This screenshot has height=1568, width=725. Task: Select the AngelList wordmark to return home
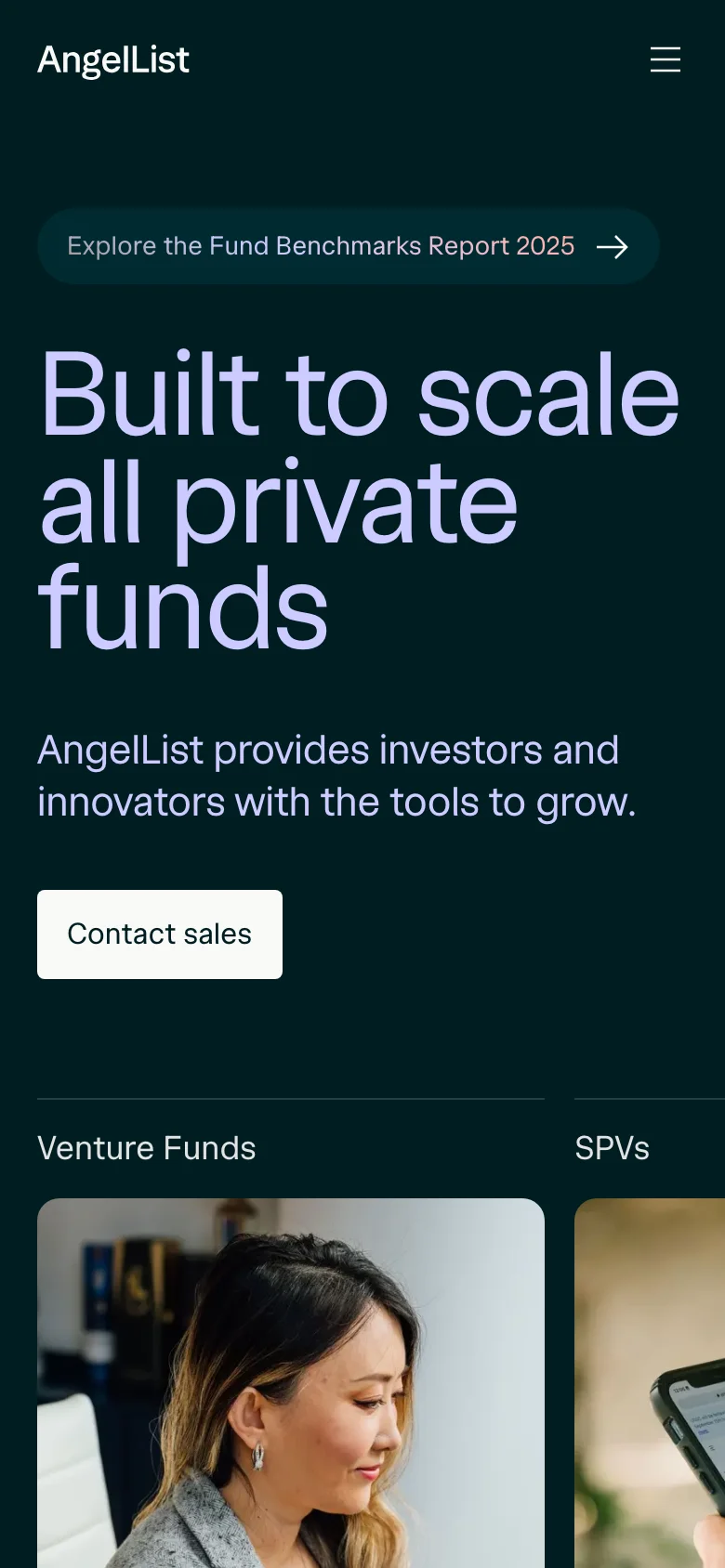pos(112,59)
